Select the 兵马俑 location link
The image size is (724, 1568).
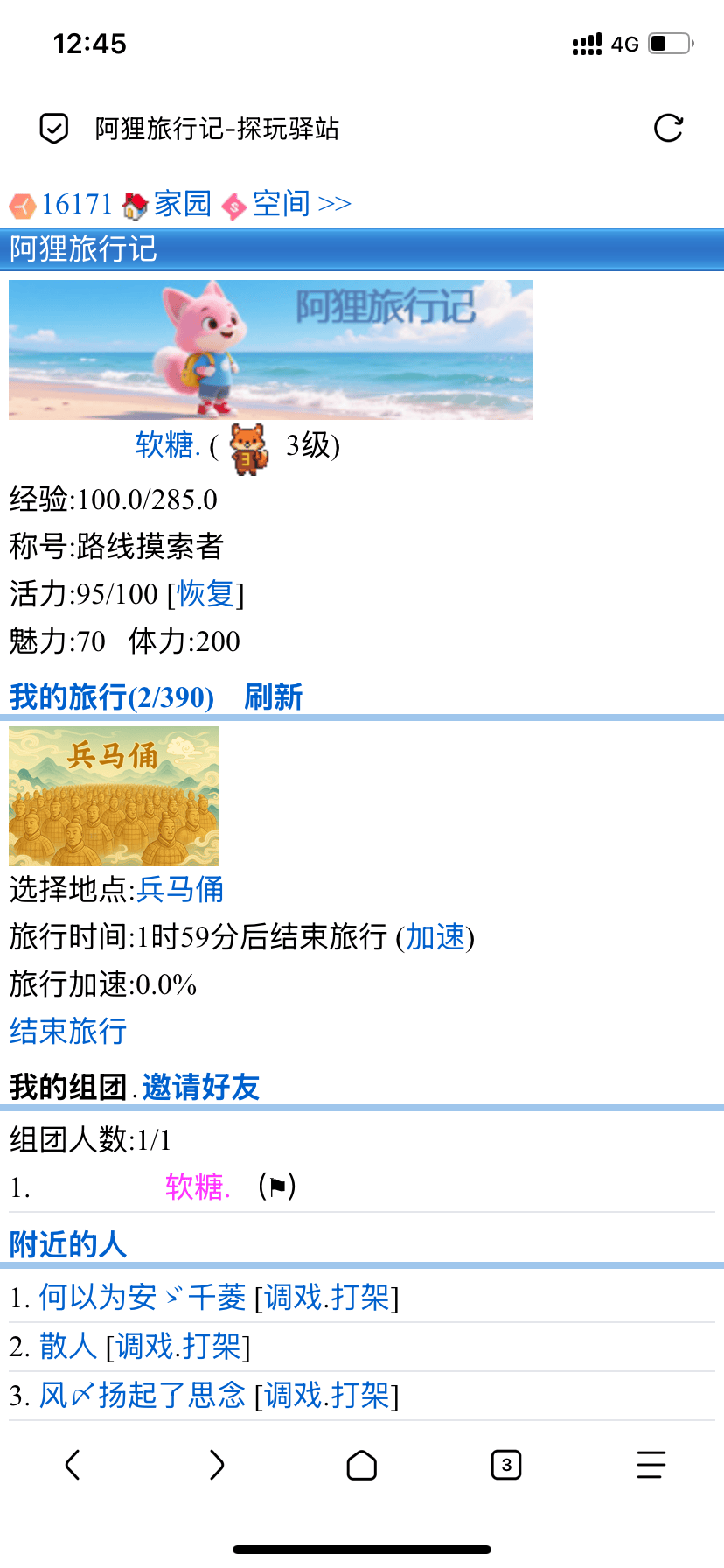(x=180, y=890)
